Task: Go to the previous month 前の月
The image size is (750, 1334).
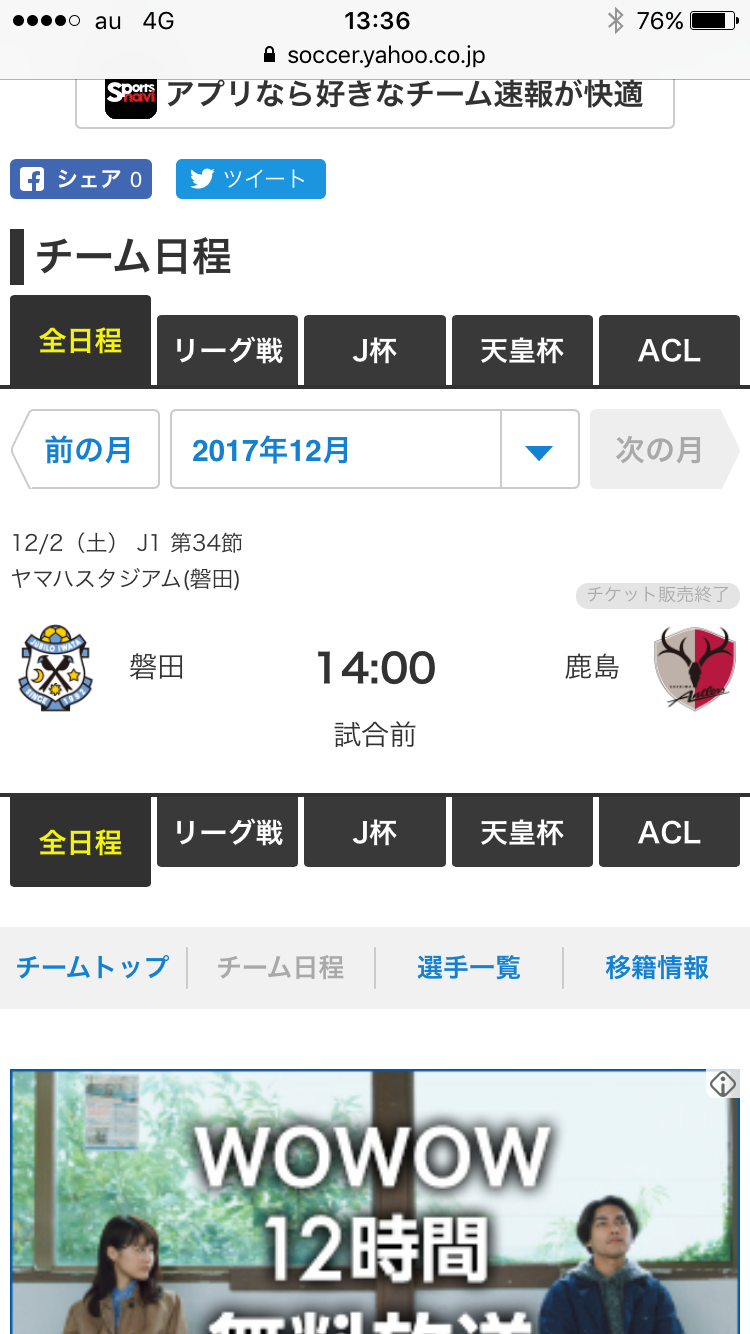Action: (x=88, y=450)
